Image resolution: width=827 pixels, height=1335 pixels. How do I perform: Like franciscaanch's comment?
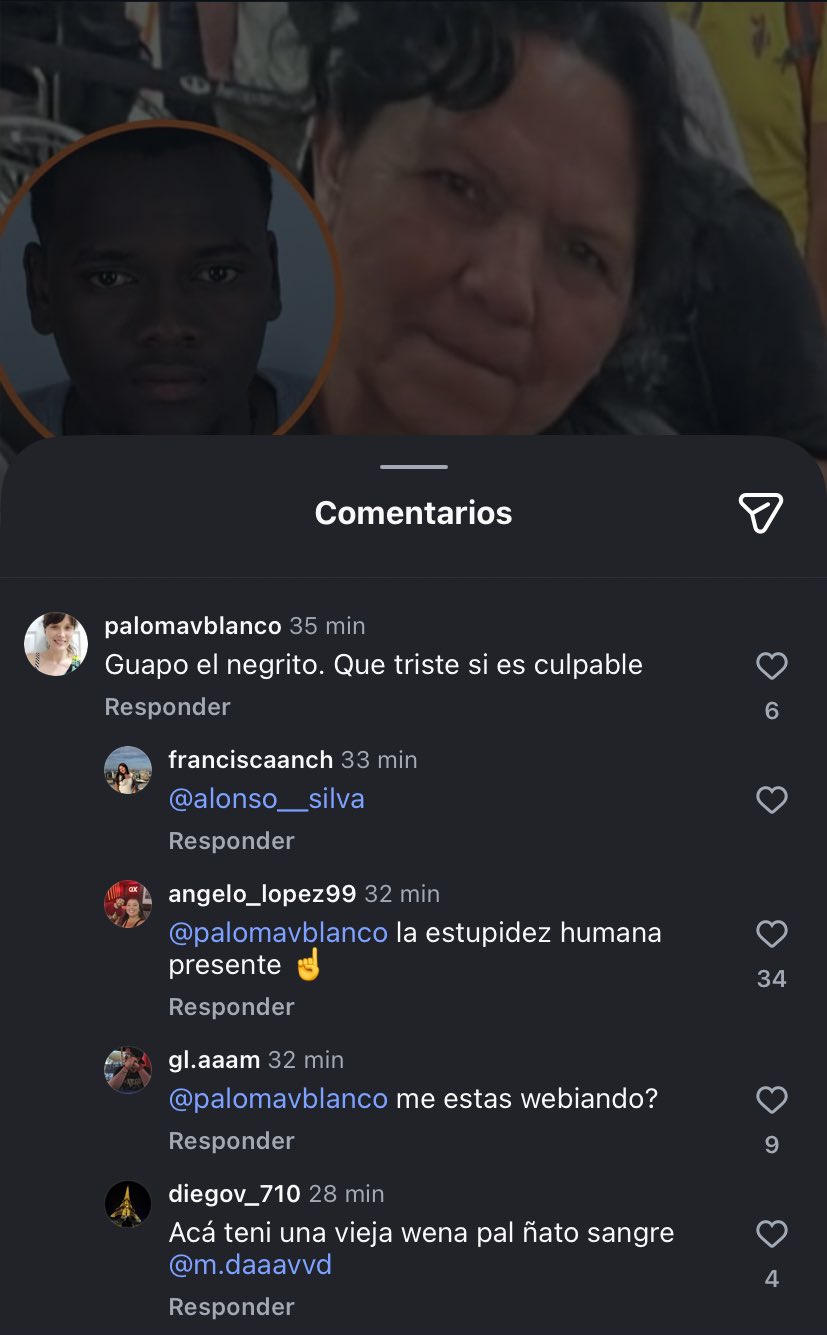pyautogui.click(x=771, y=800)
